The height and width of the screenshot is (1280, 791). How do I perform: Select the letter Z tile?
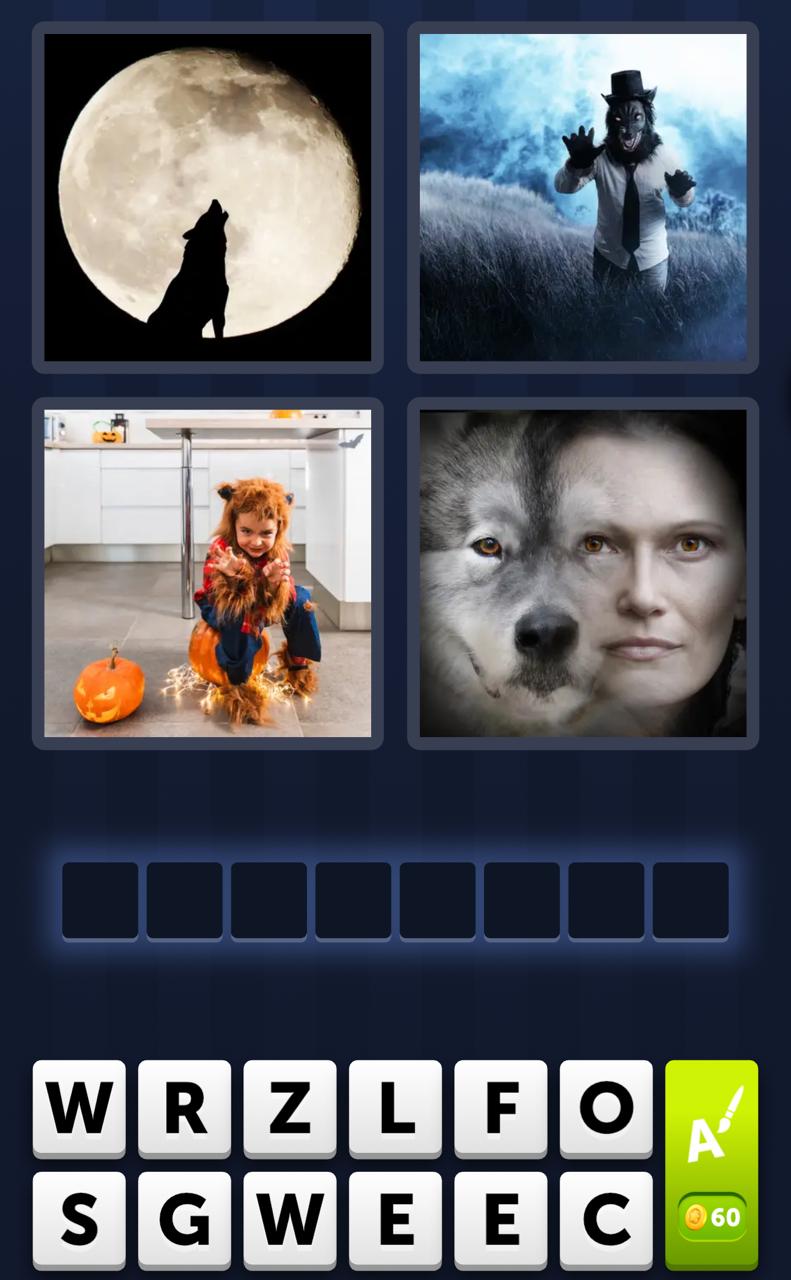(x=290, y=1108)
